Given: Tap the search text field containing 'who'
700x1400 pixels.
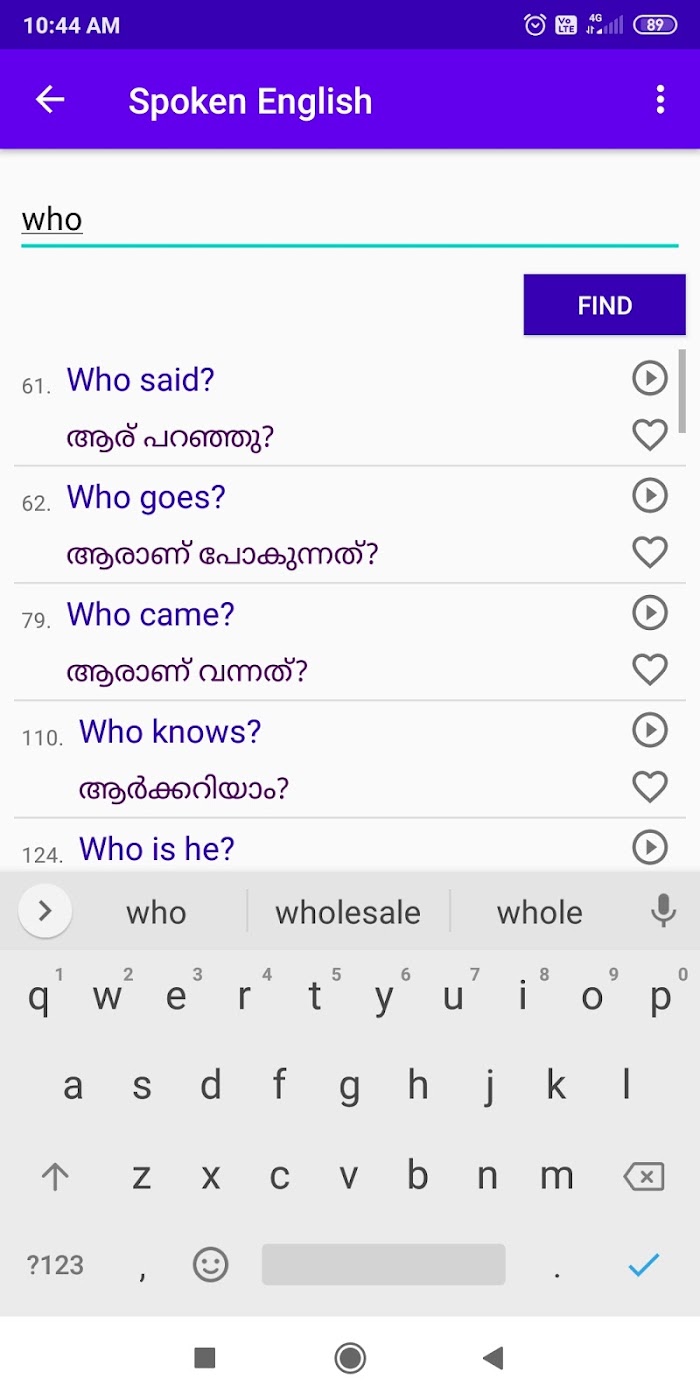Looking at the screenshot, I should coord(349,220).
